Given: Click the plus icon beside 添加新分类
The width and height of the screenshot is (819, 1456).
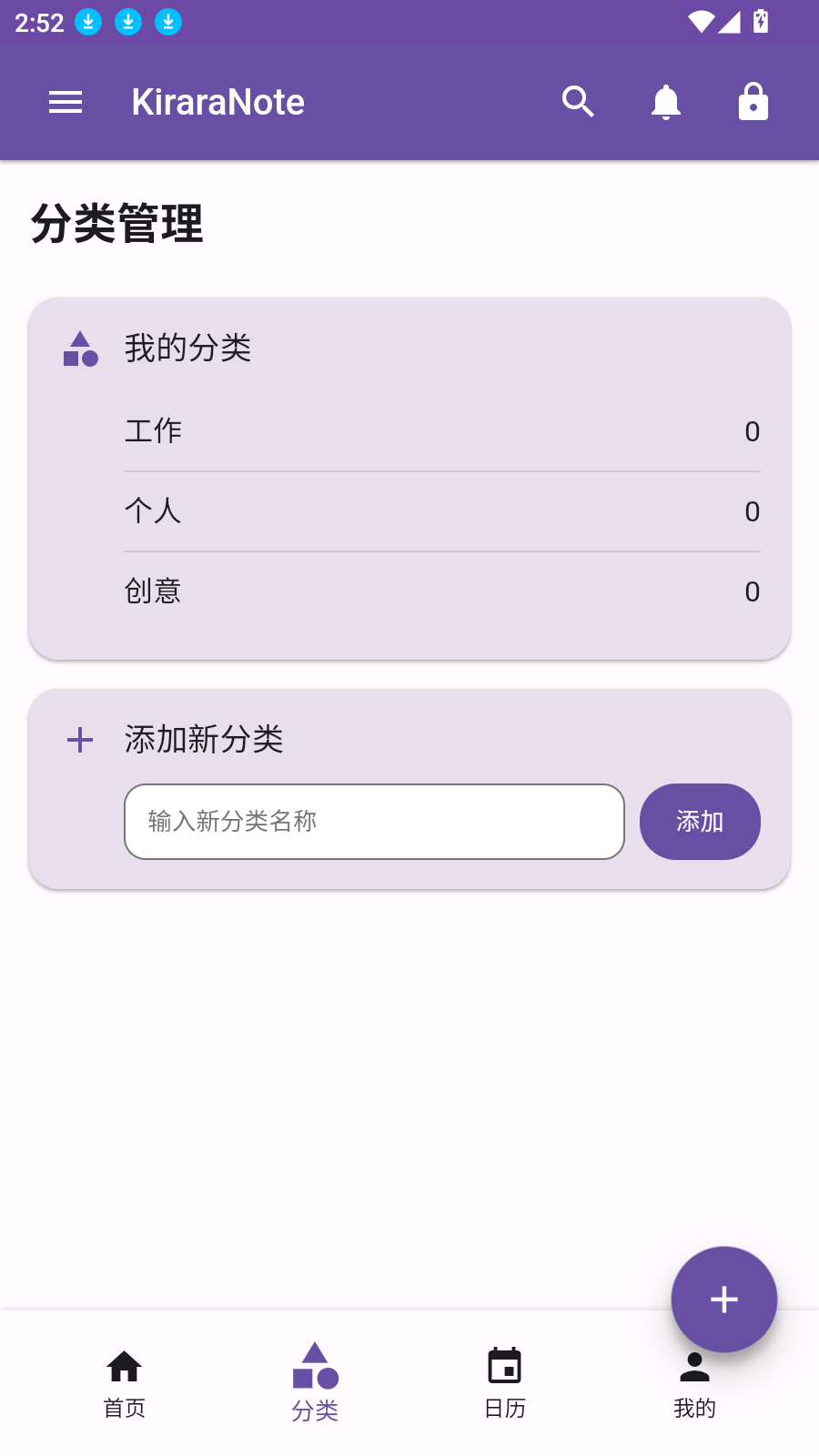Looking at the screenshot, I should pyautogui.click(x=80, y=740).
